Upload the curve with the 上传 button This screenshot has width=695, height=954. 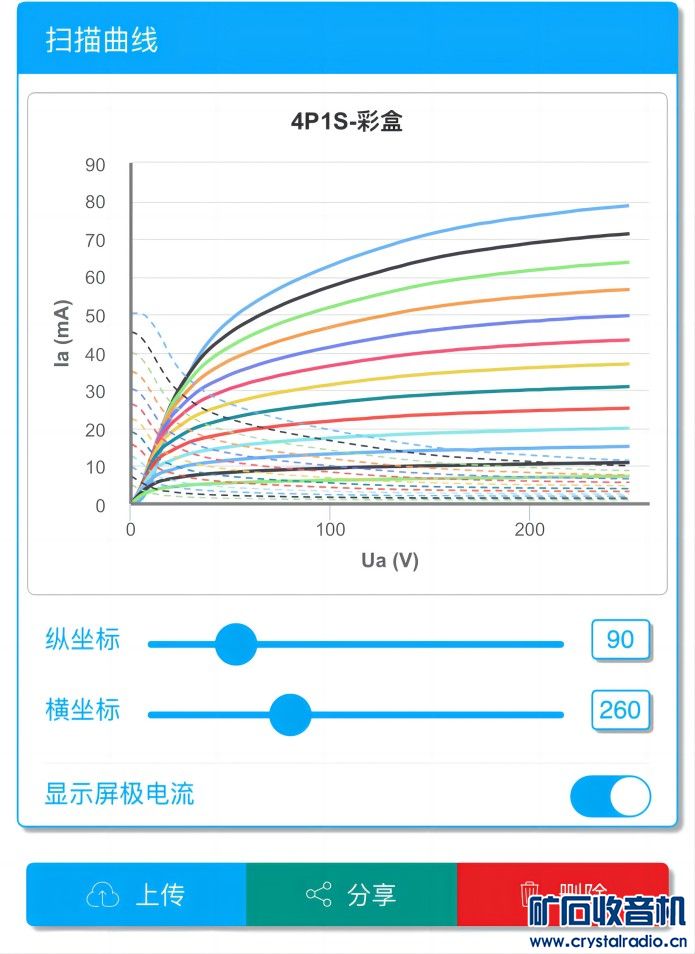(x=136, y=894)
